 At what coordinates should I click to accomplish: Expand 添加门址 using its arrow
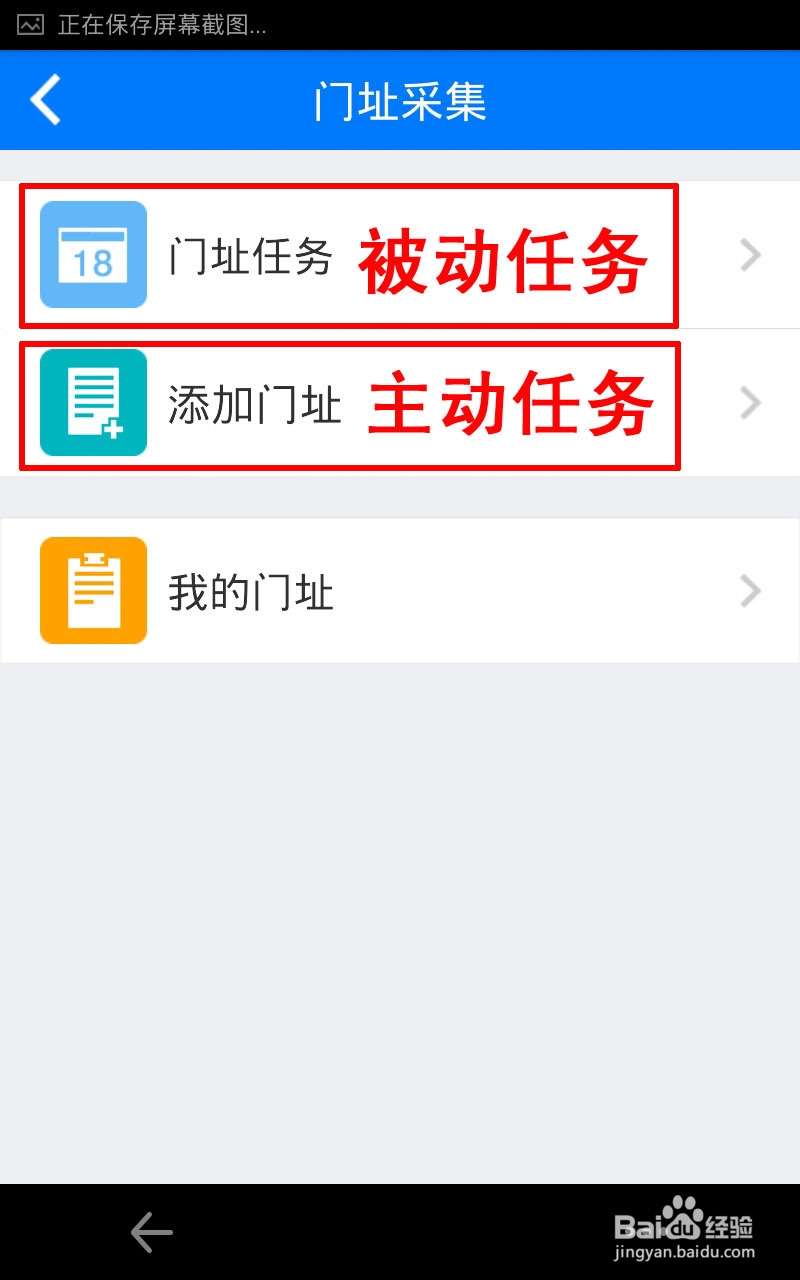[750, 403]
